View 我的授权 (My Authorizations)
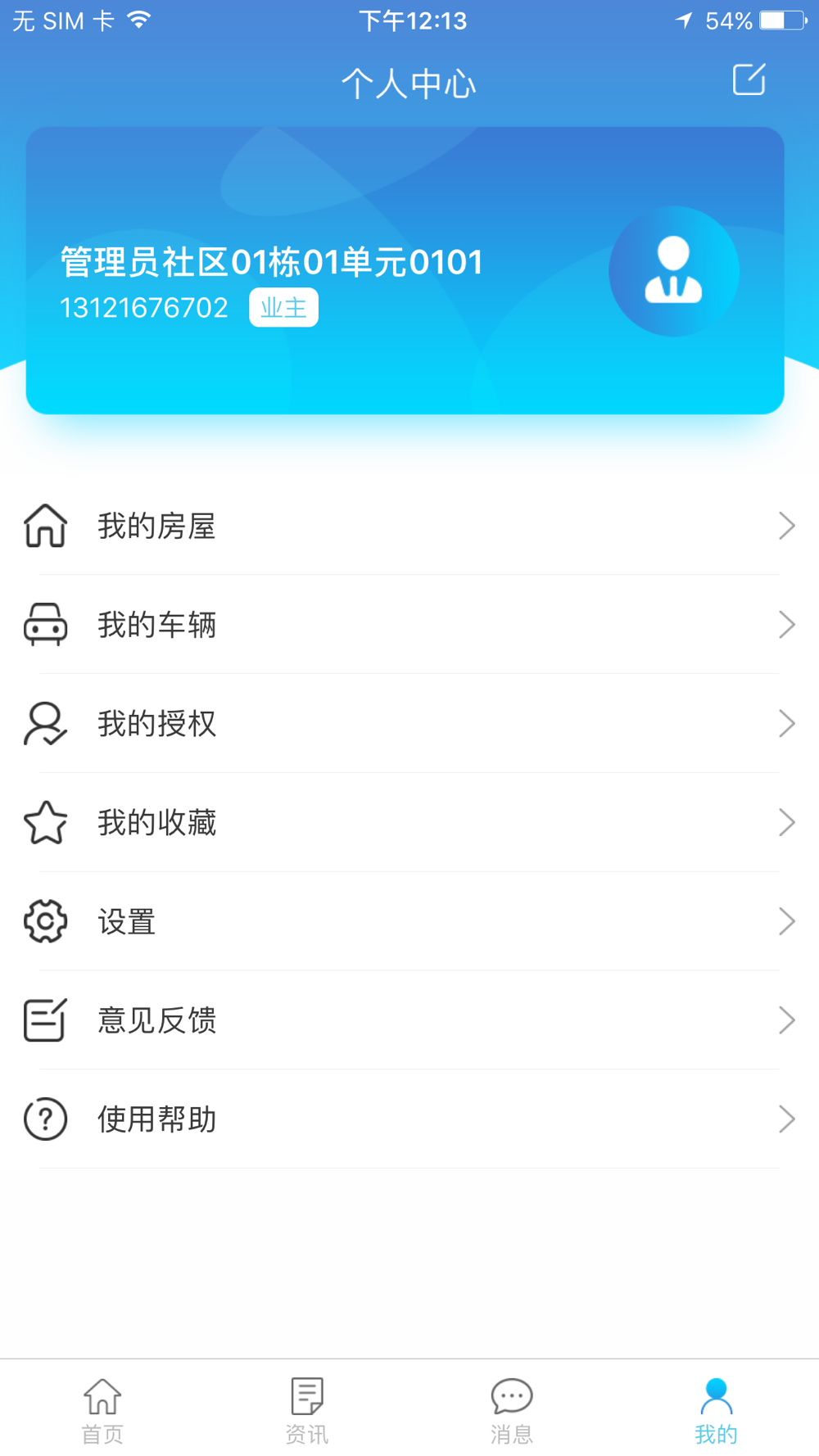This screenshot has width=819, height=1456. point(409,724)
